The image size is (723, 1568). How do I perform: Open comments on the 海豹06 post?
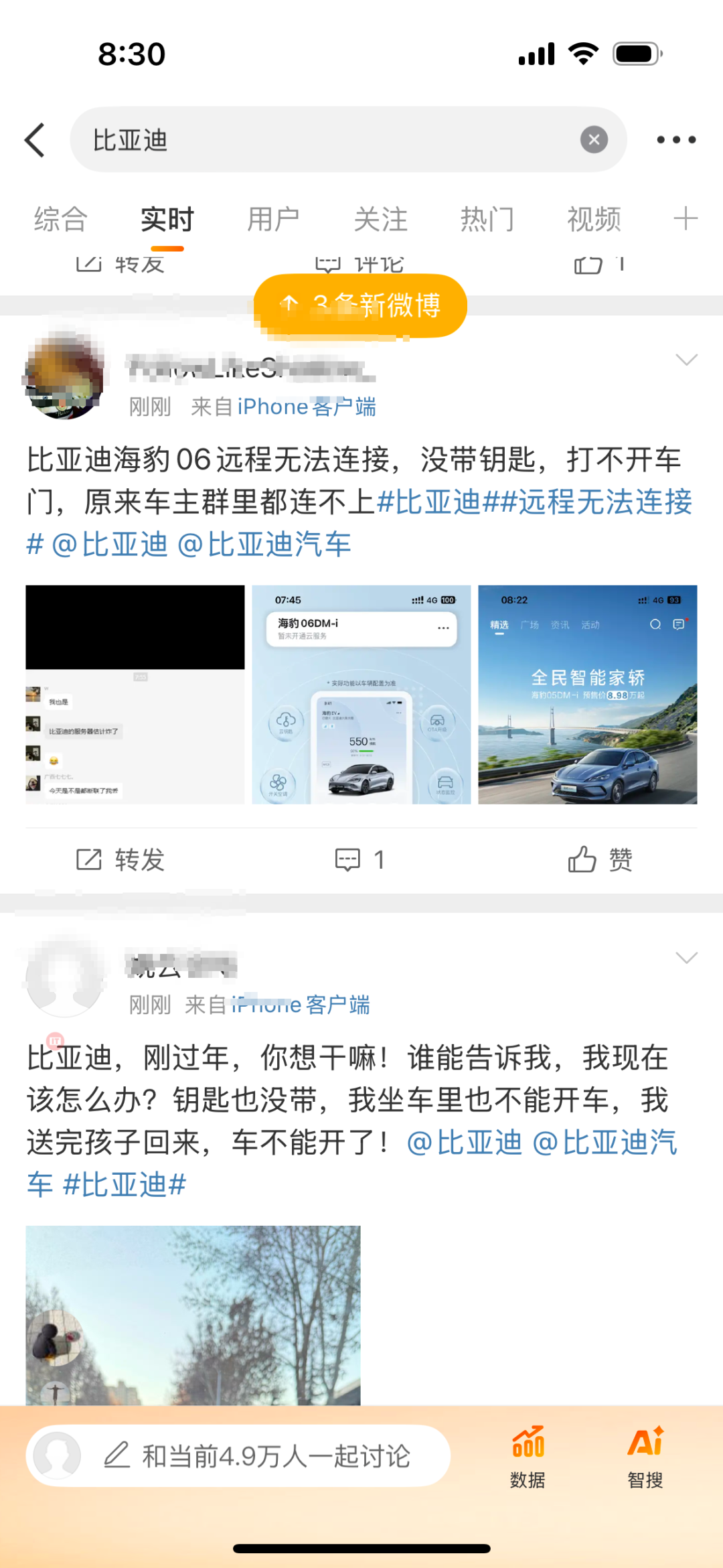(x=360, y=859)
